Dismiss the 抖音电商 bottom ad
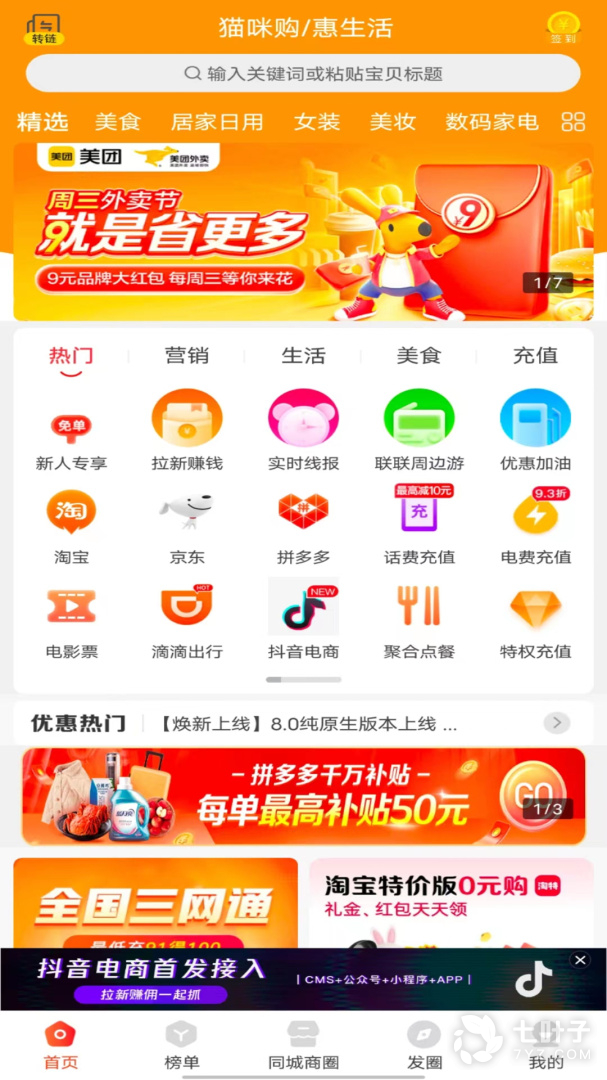Viewport: 607px width, 1080px height. tap(580, 960)
